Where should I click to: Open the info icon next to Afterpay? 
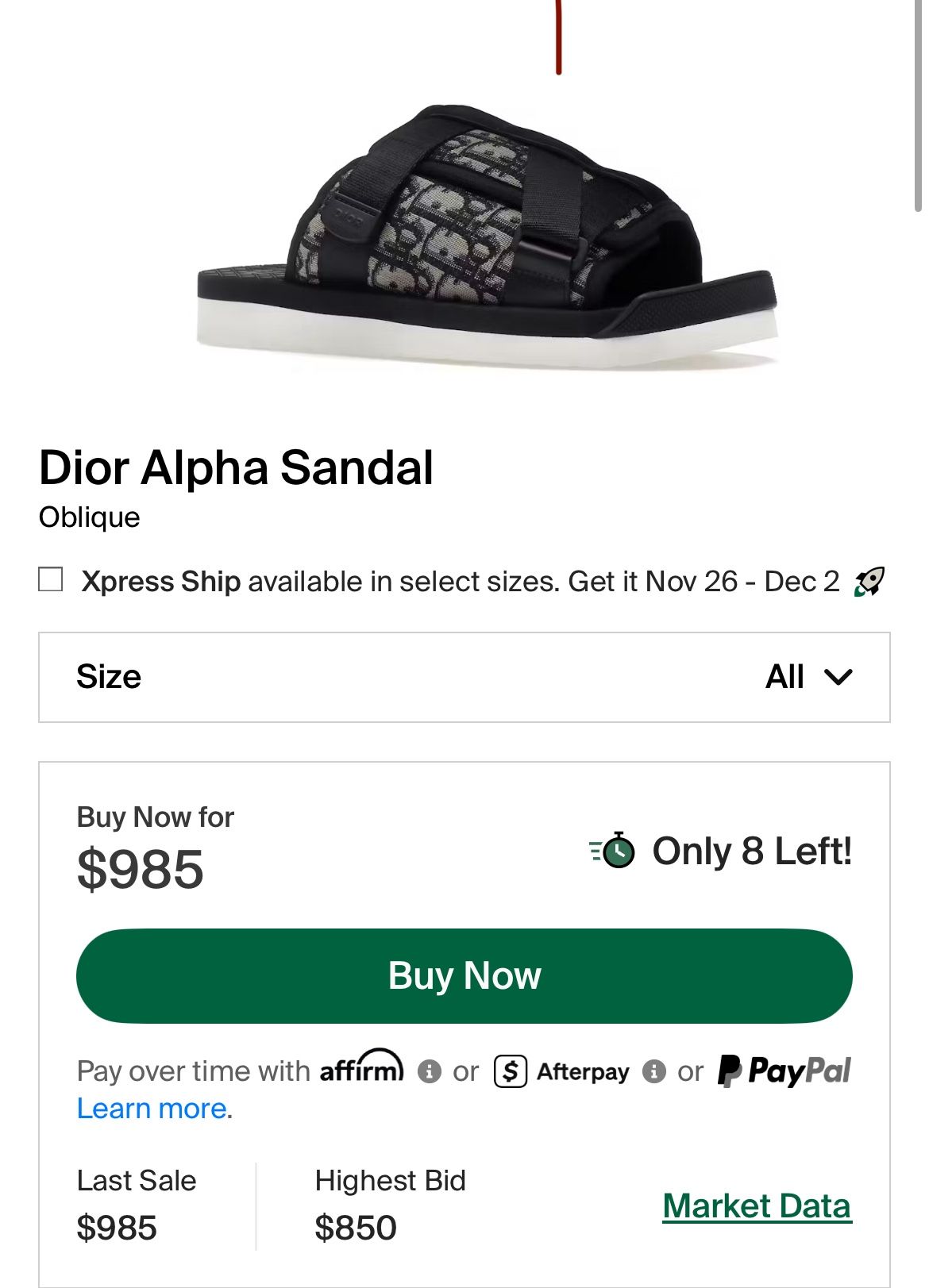[x=654, y=1071]
